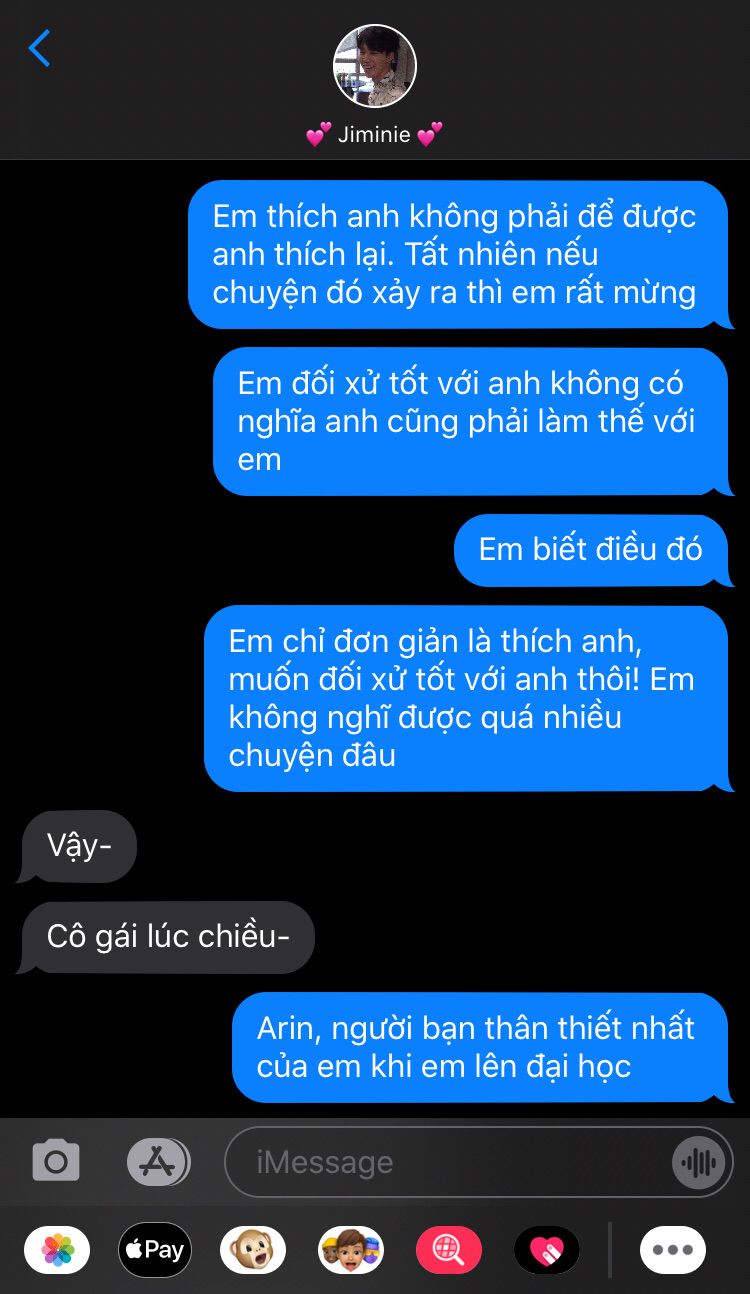Open the image search globe app
The image size is (750, 1294).
pyautogui.click(x=449, y=1249)
